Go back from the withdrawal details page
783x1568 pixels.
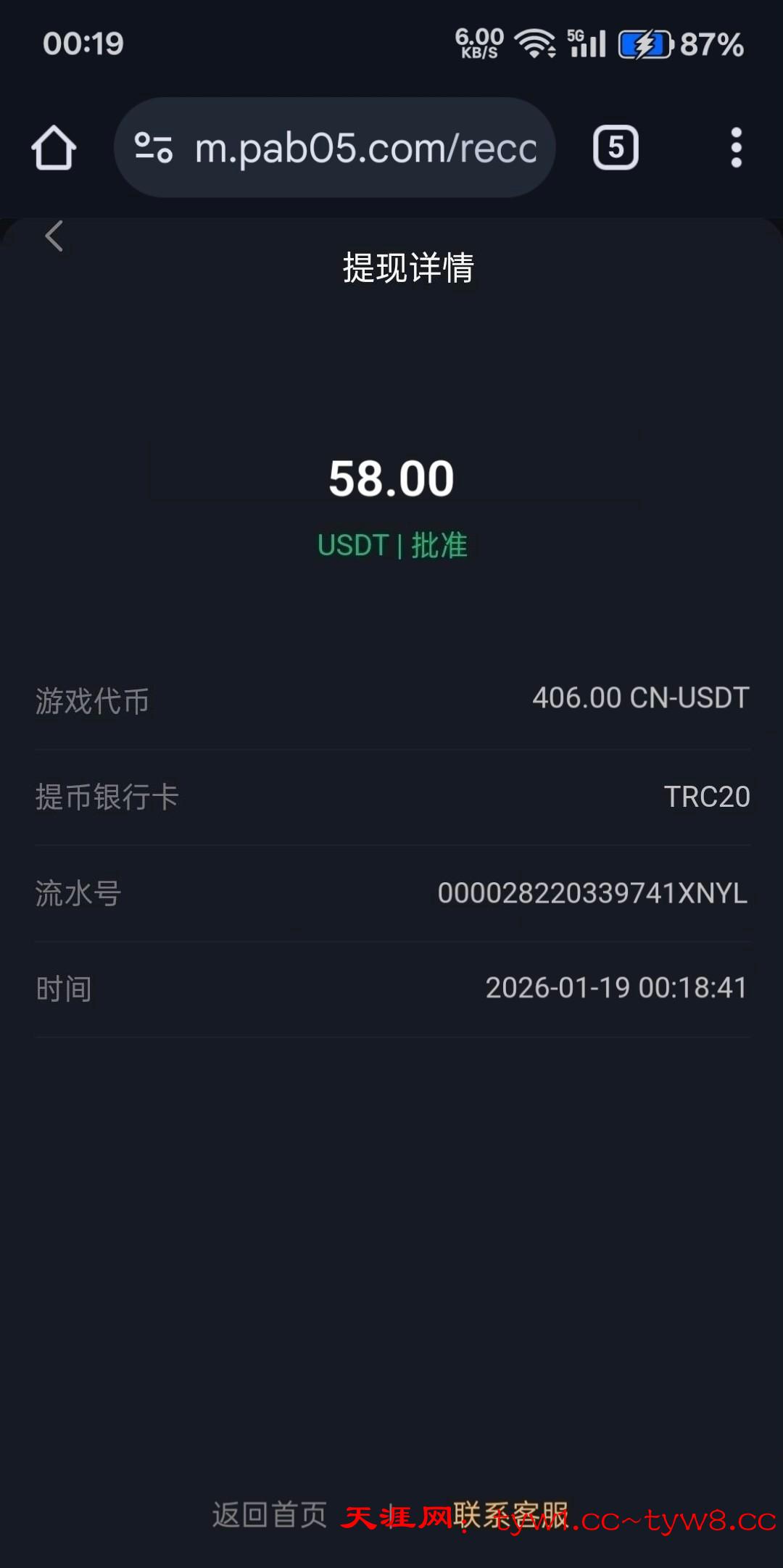coord(54,236)
